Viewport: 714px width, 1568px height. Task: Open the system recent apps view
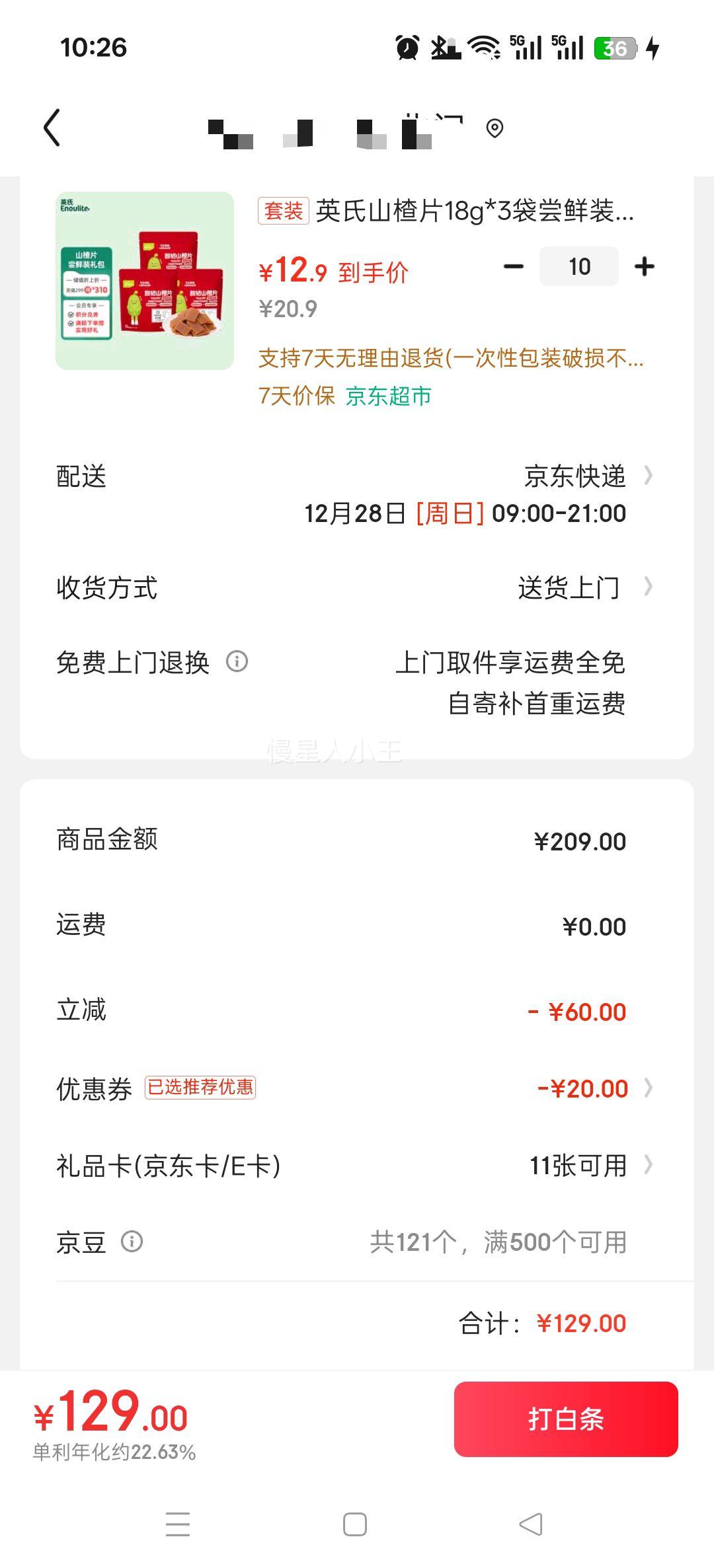coord(178,1524)
